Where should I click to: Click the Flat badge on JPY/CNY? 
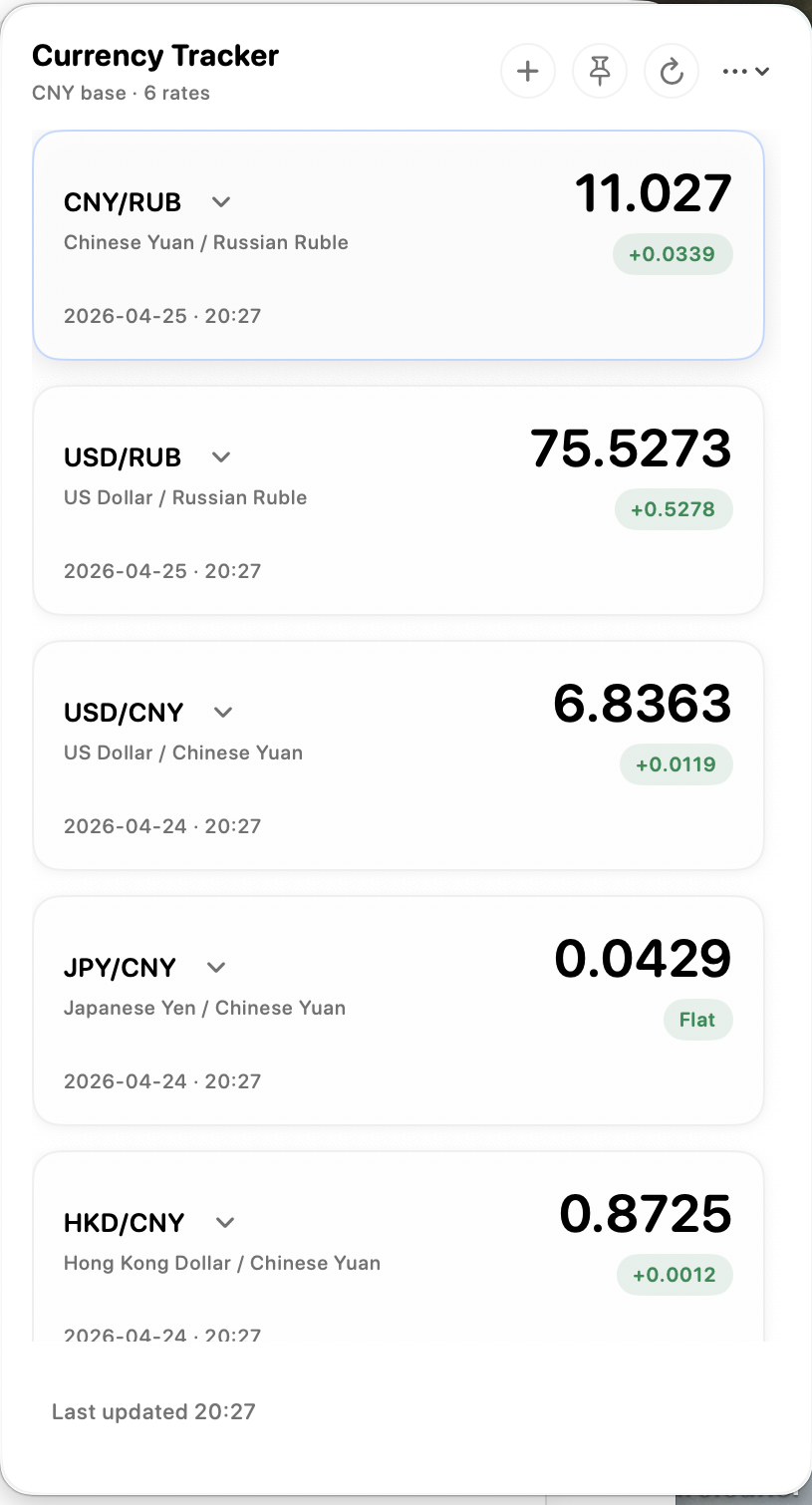pyautogui.click(x=697, y=1020)
